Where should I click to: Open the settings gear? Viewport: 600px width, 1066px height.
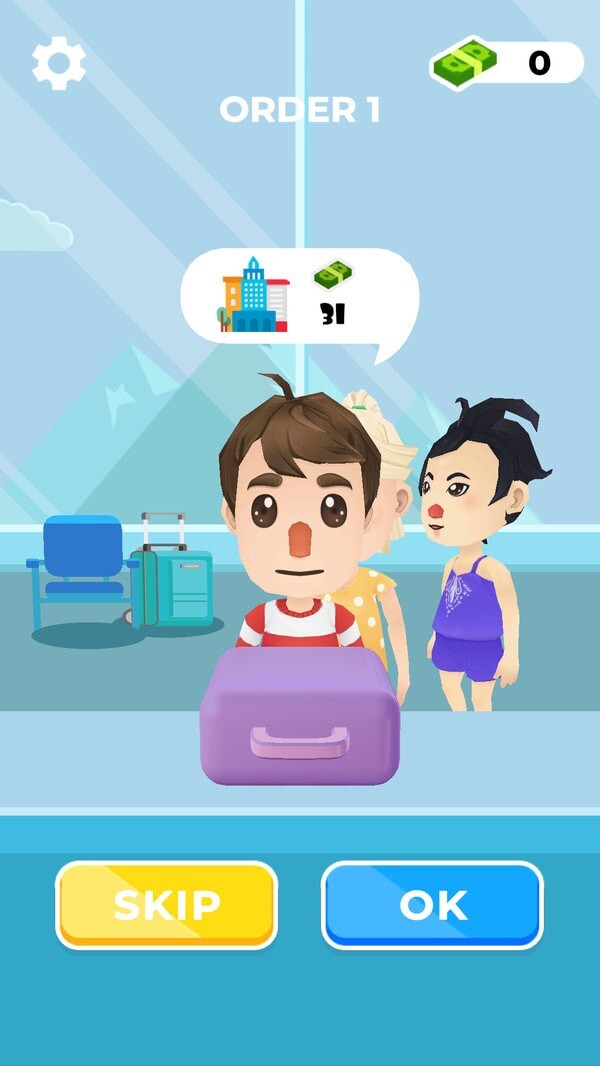(59, 64)
